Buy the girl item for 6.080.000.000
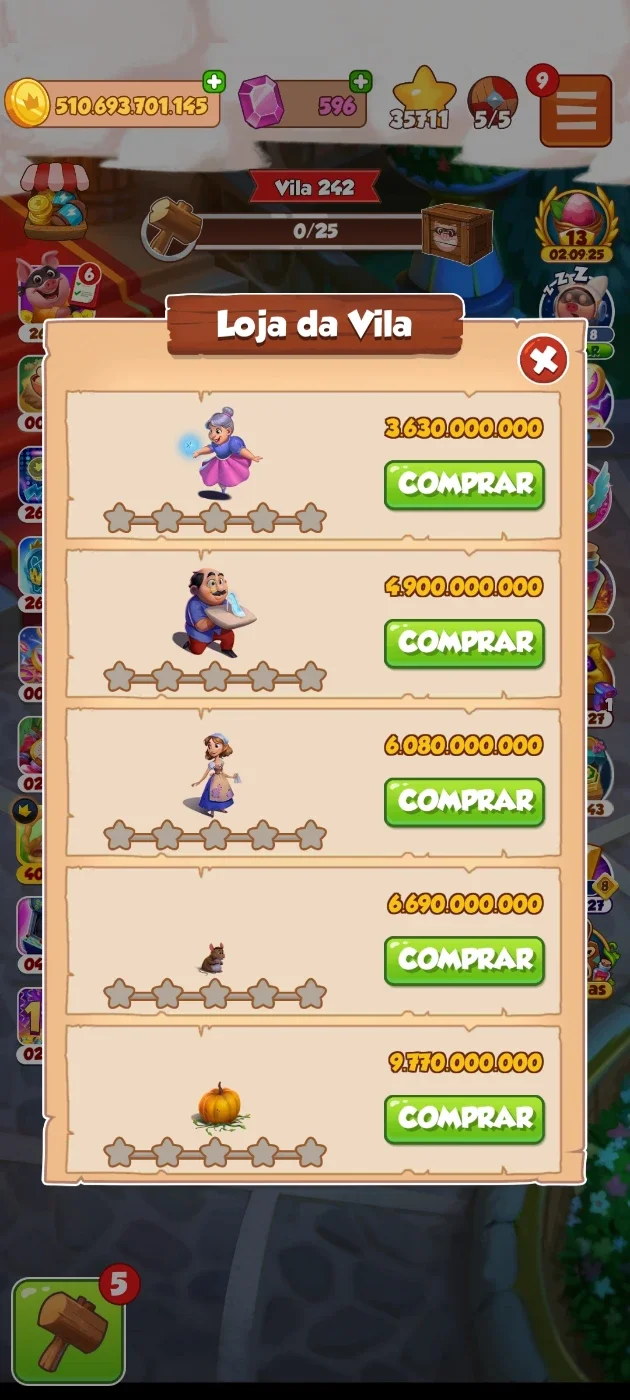Image resolution: width=630 pixels, height=1400 pixels. pos(464,802)
